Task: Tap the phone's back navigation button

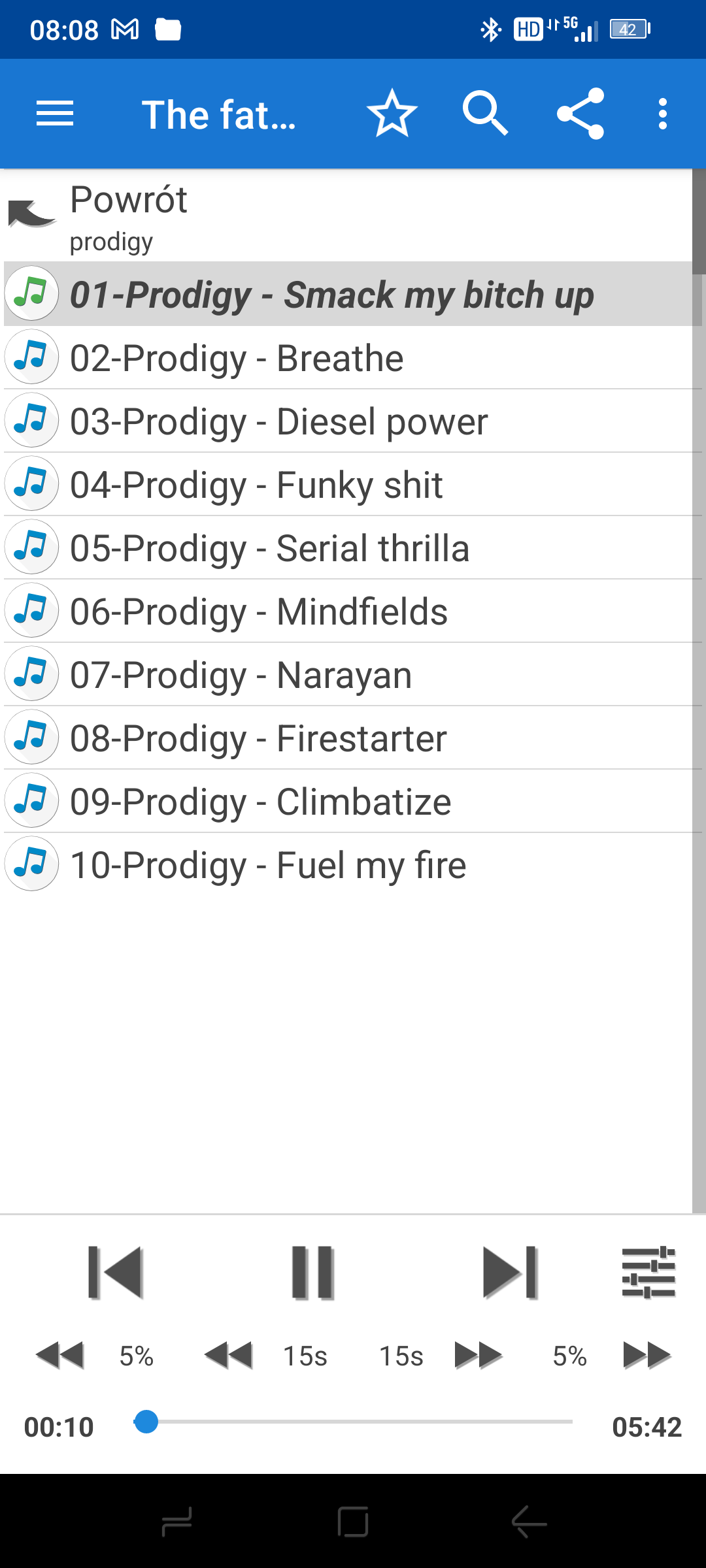Action: 529,1522
